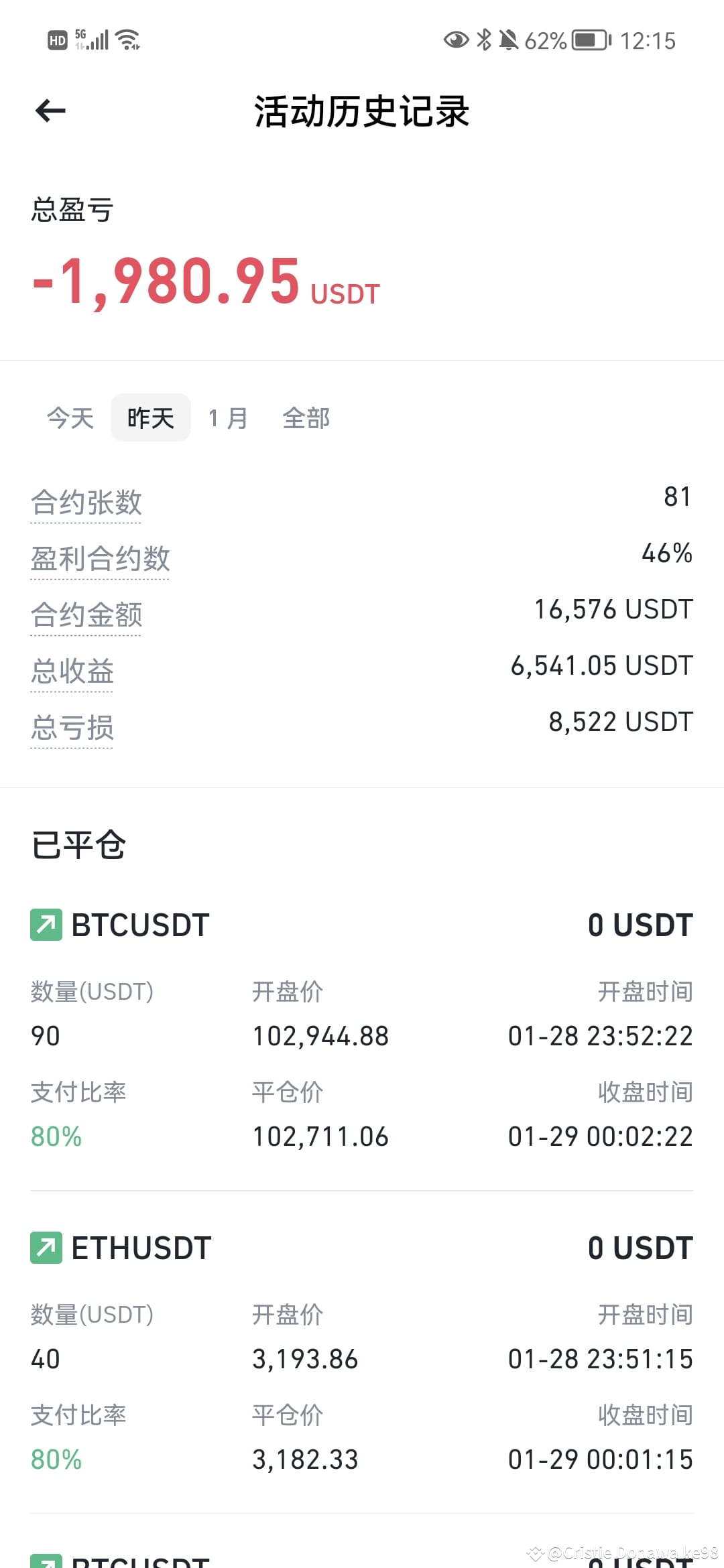Expand the 总亏损 explanation
This screenshot has height=1568, width=724.
click(x=71, y=728)
